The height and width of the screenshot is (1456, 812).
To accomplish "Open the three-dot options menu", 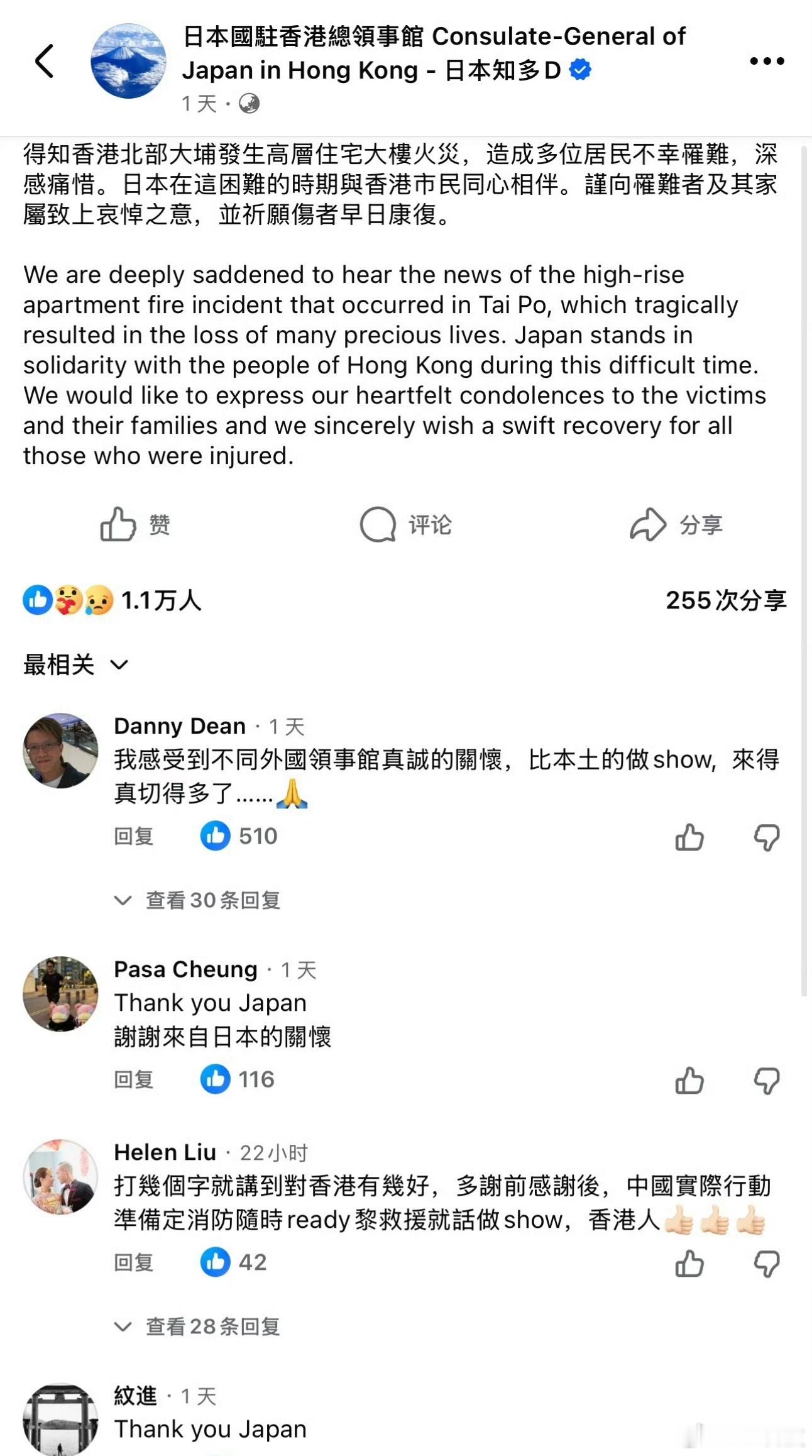I will [765, 61].
